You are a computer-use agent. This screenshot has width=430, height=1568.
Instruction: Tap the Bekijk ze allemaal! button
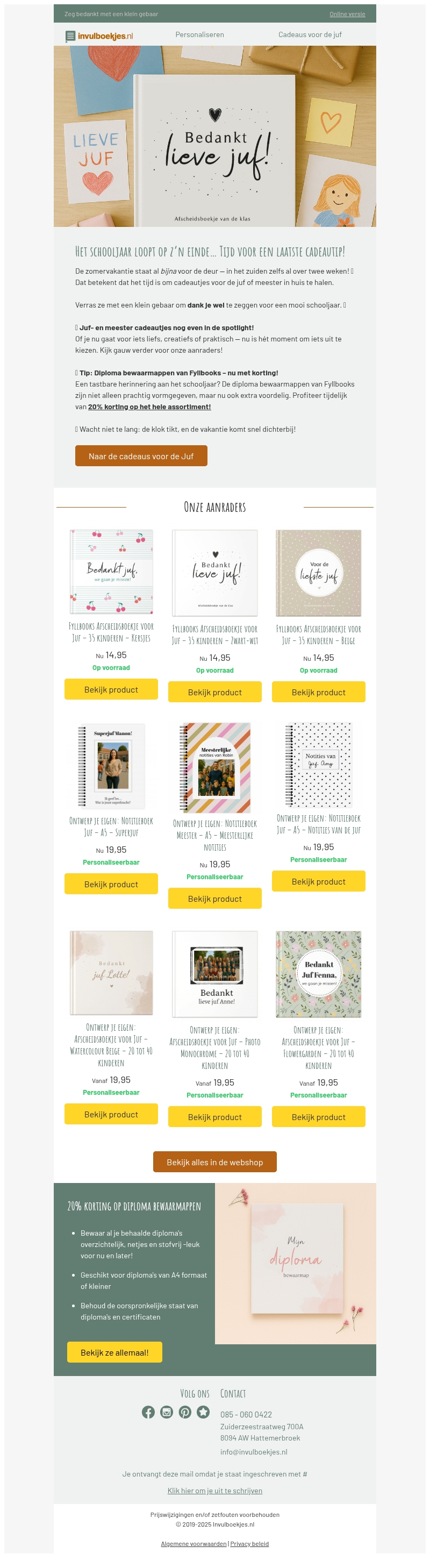click(114, 1352)
